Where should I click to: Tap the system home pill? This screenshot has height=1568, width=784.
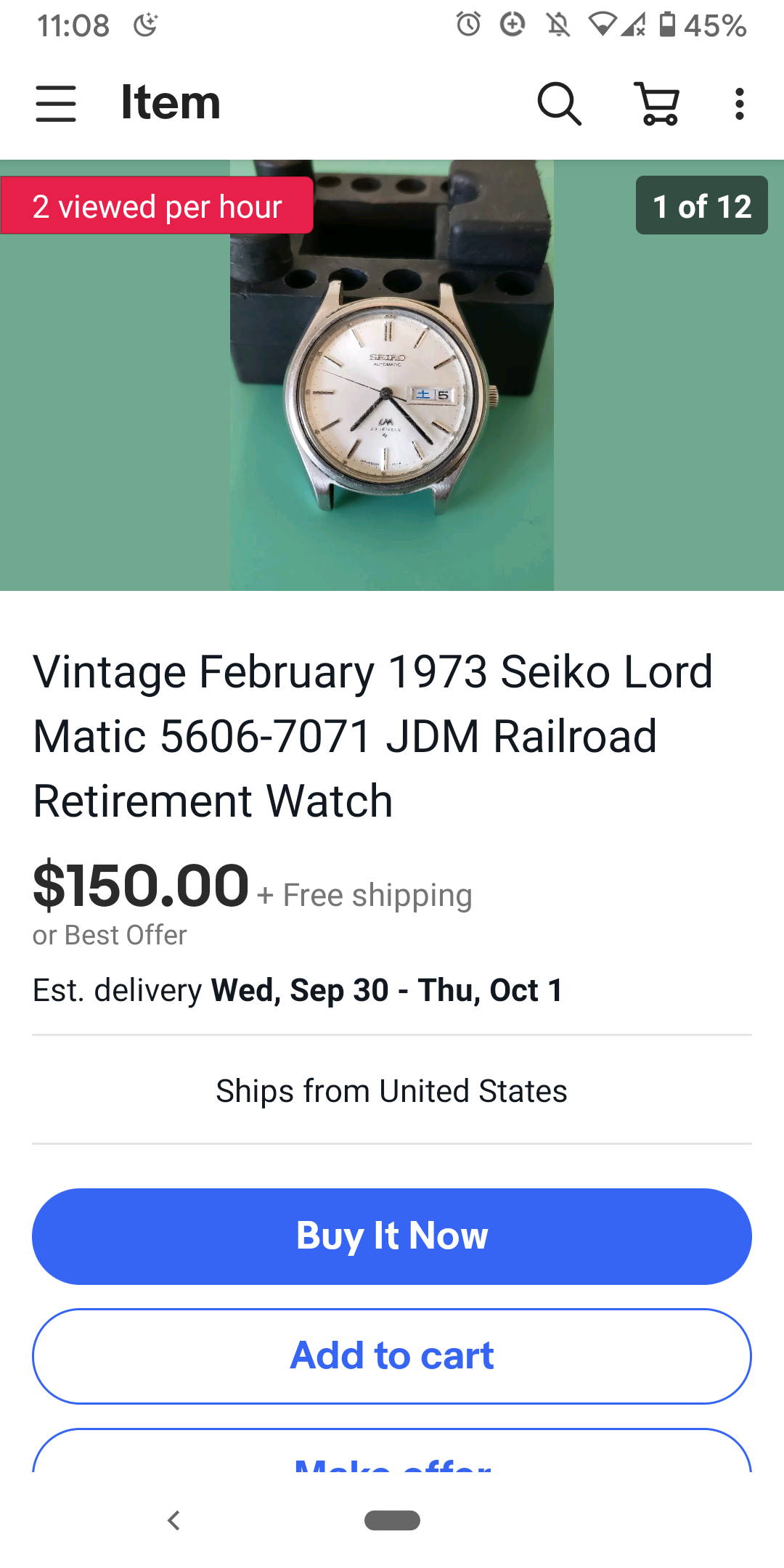pos(392,1520)
